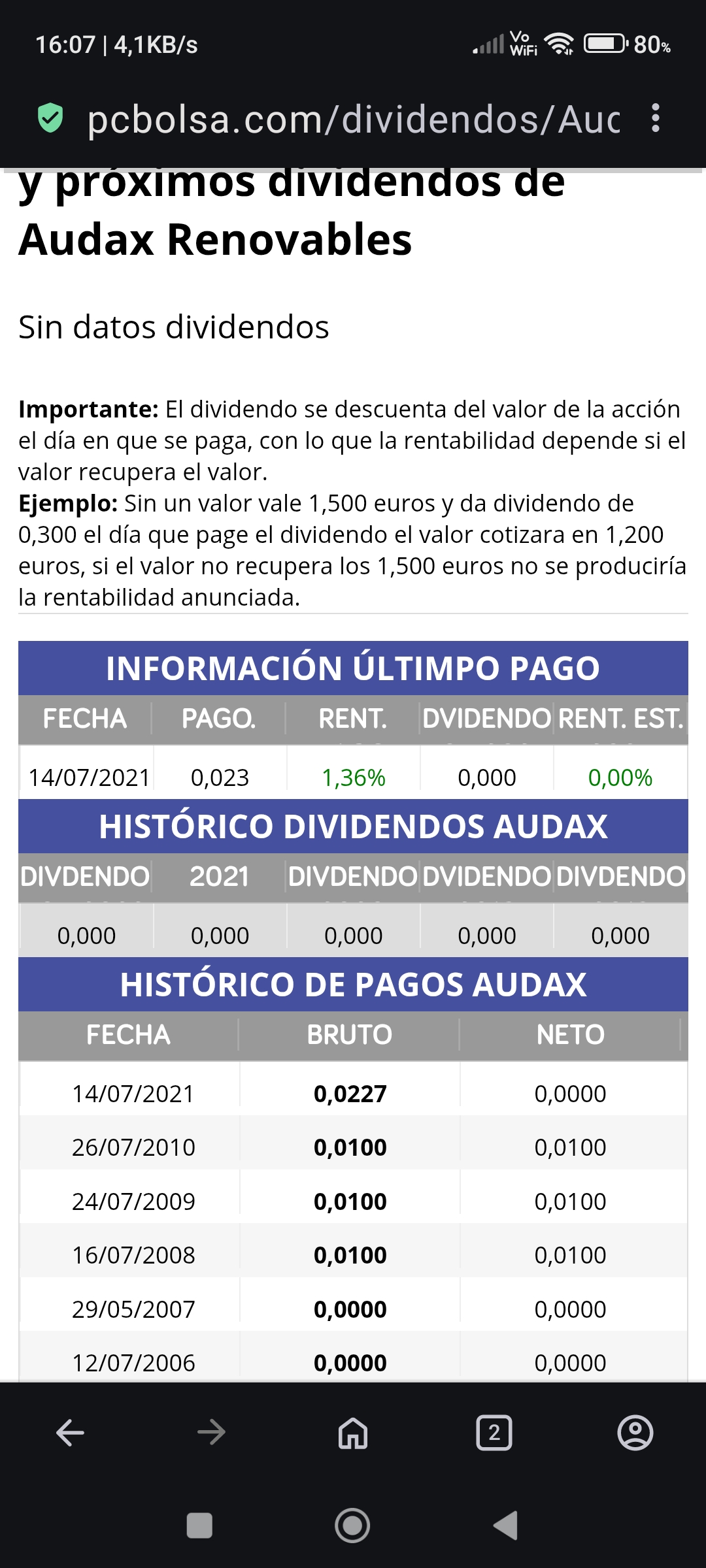Open the browser overflow menu
The width and height of the screenshot is (706, 1568).
pyautogui.click(x=656, y=118)
